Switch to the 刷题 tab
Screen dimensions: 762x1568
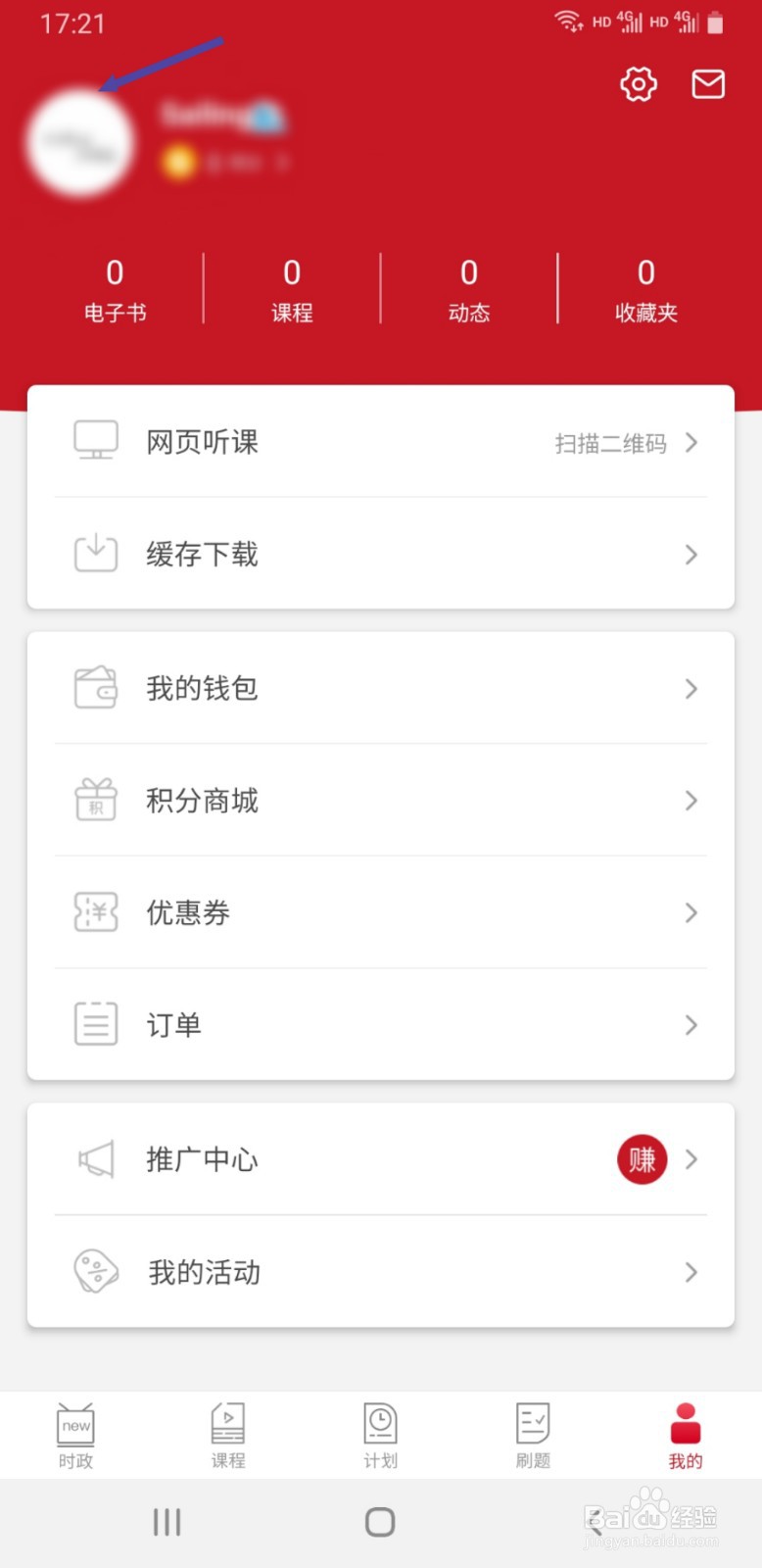[533, 1436]
